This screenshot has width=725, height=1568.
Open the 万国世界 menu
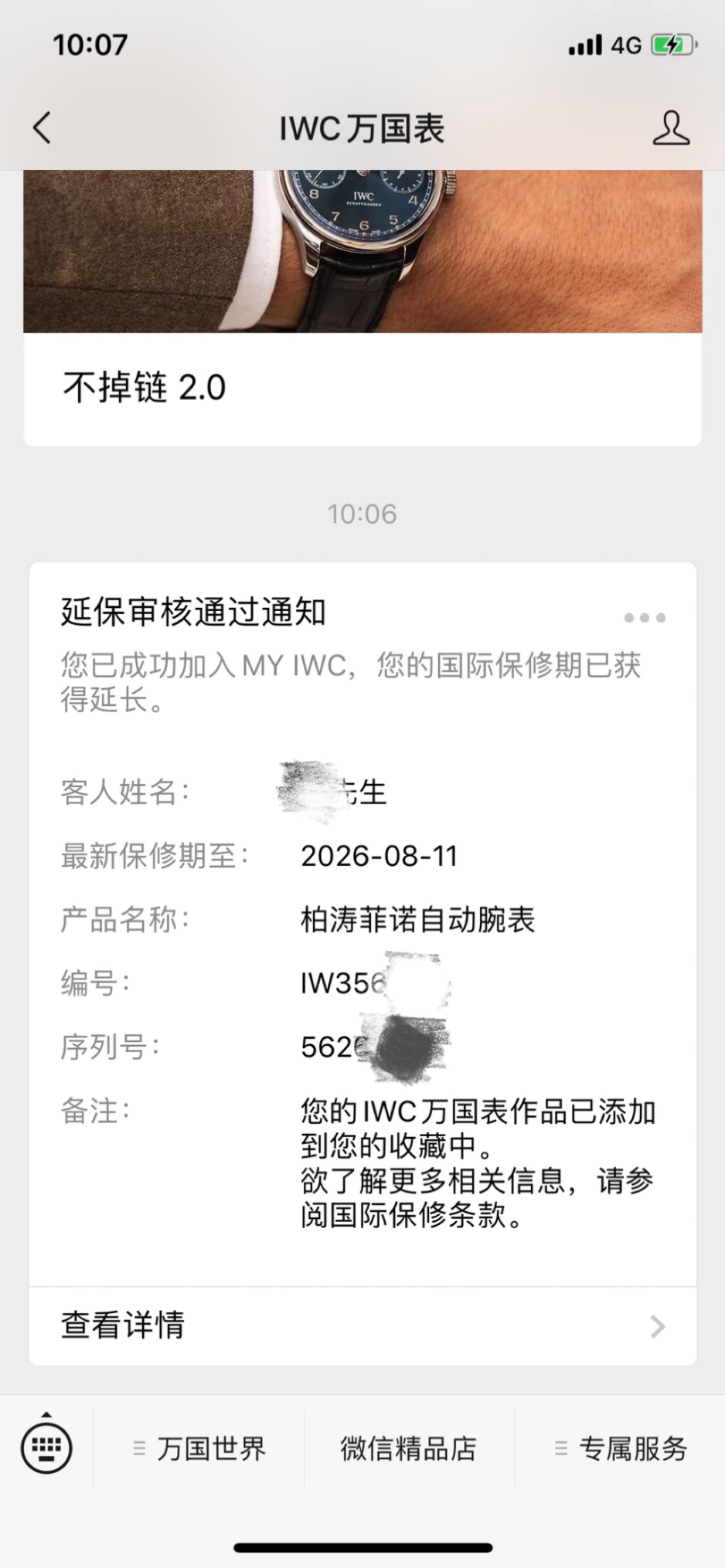pos(199,1448)
